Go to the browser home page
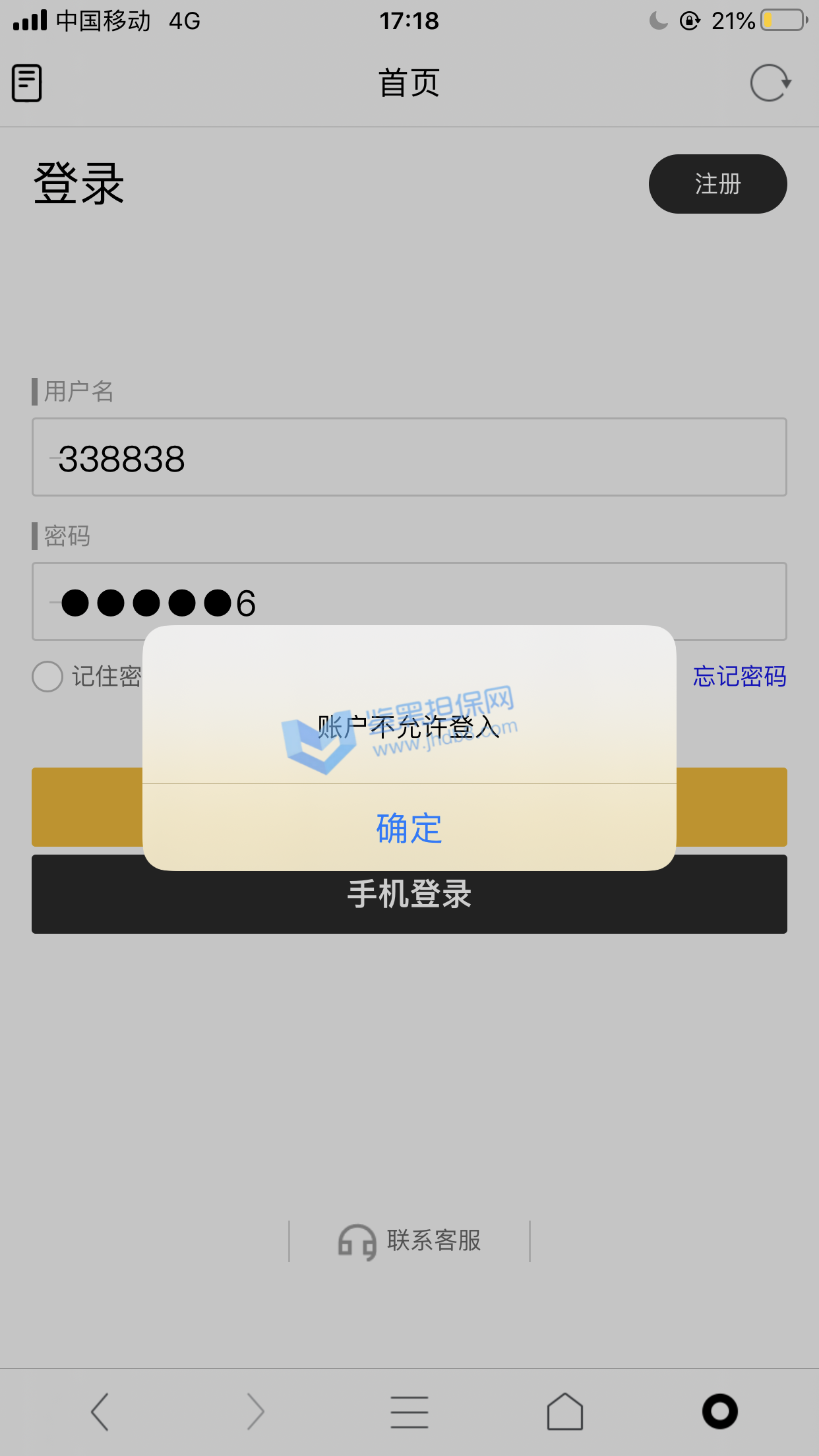The width and height of the screenshot is (819, 1456). 565,1412
